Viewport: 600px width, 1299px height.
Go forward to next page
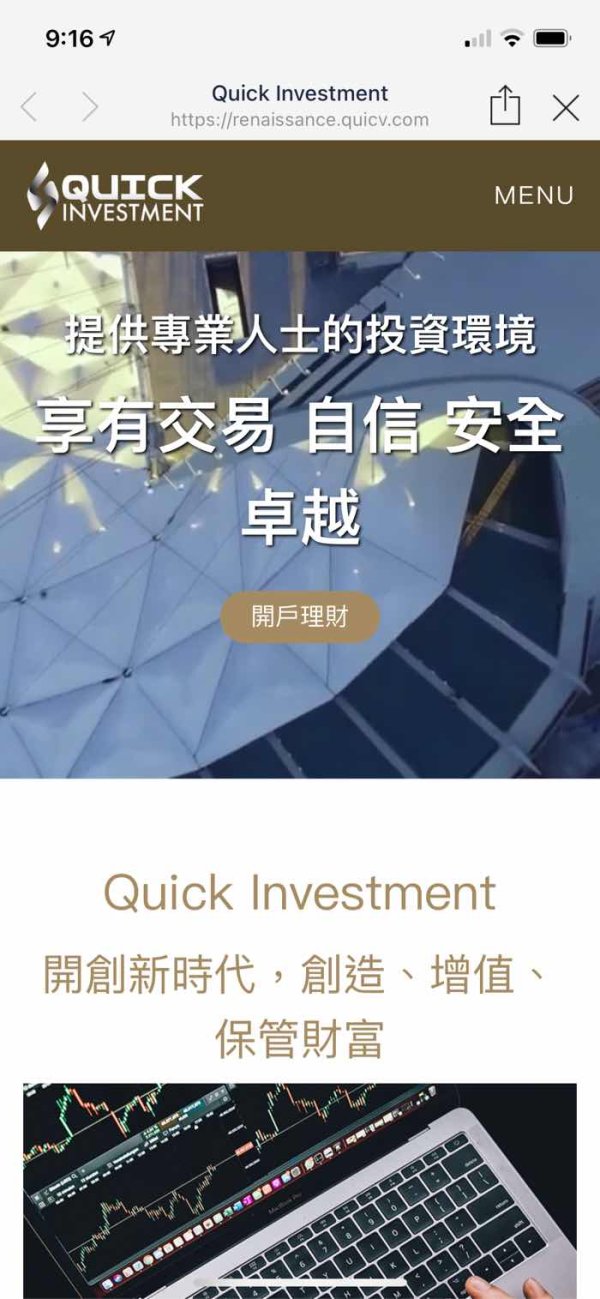tap(90, 107)
